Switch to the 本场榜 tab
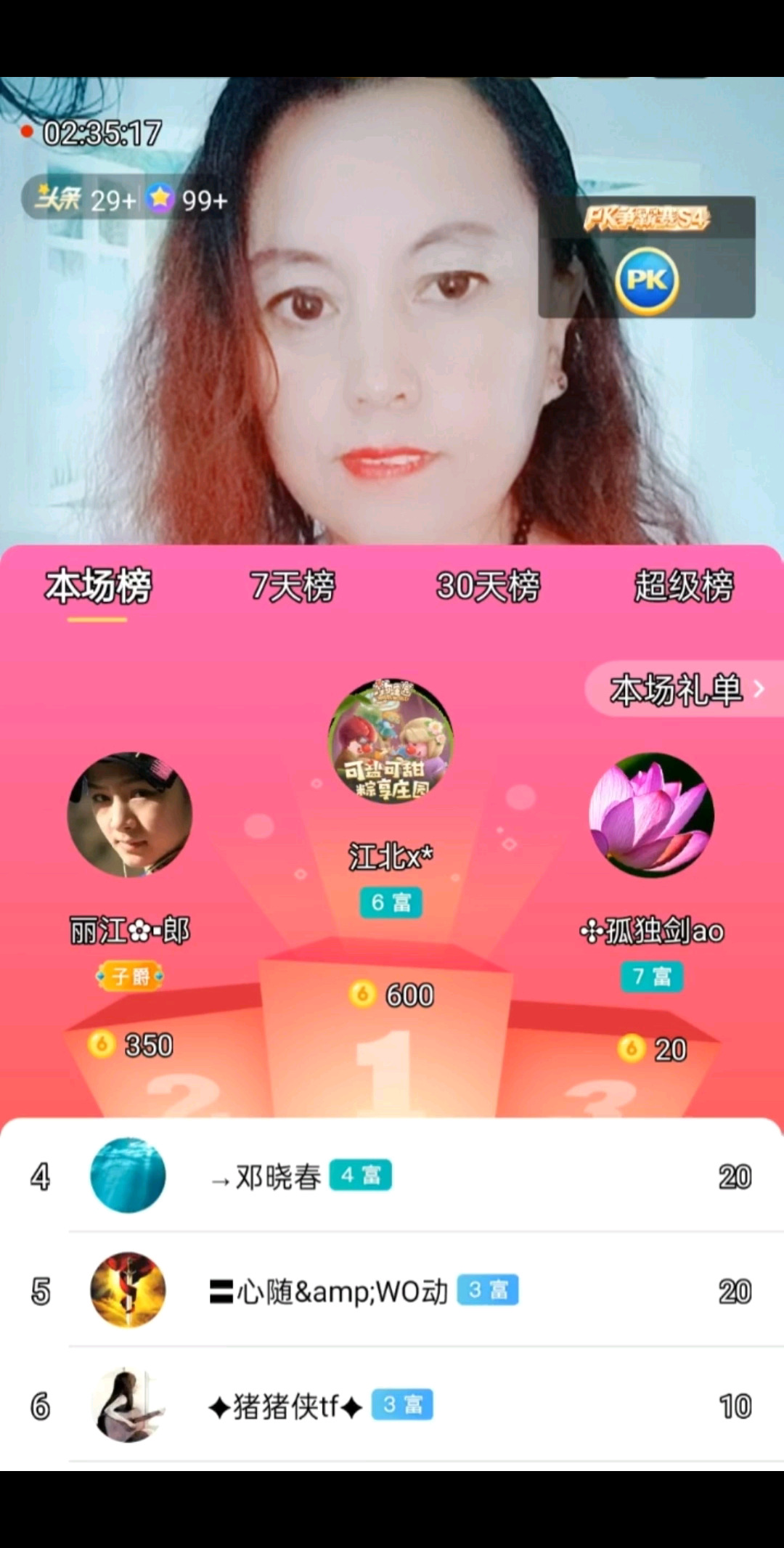Screen dimensions: 784x1548 (98, 586)
